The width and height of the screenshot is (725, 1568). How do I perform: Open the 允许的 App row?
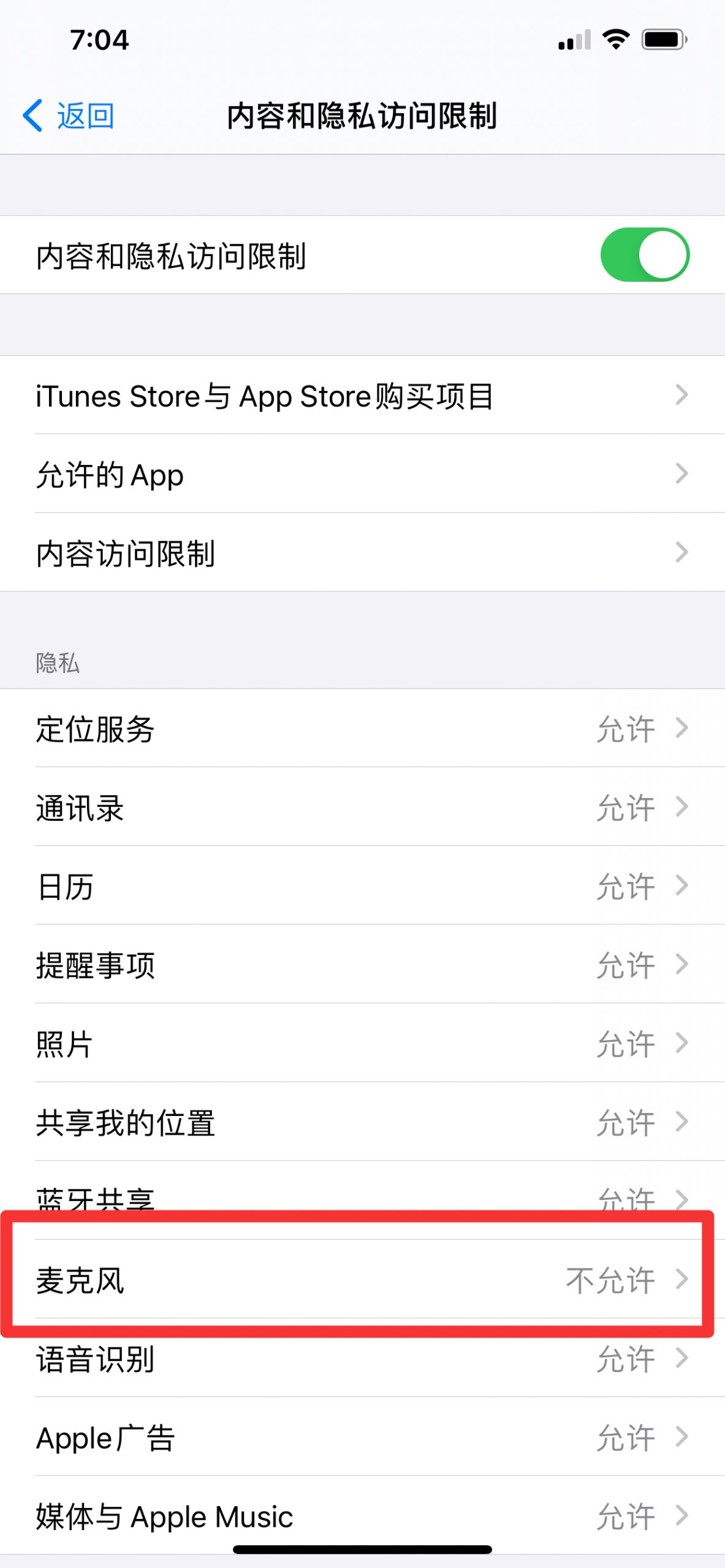pos(362,473)
